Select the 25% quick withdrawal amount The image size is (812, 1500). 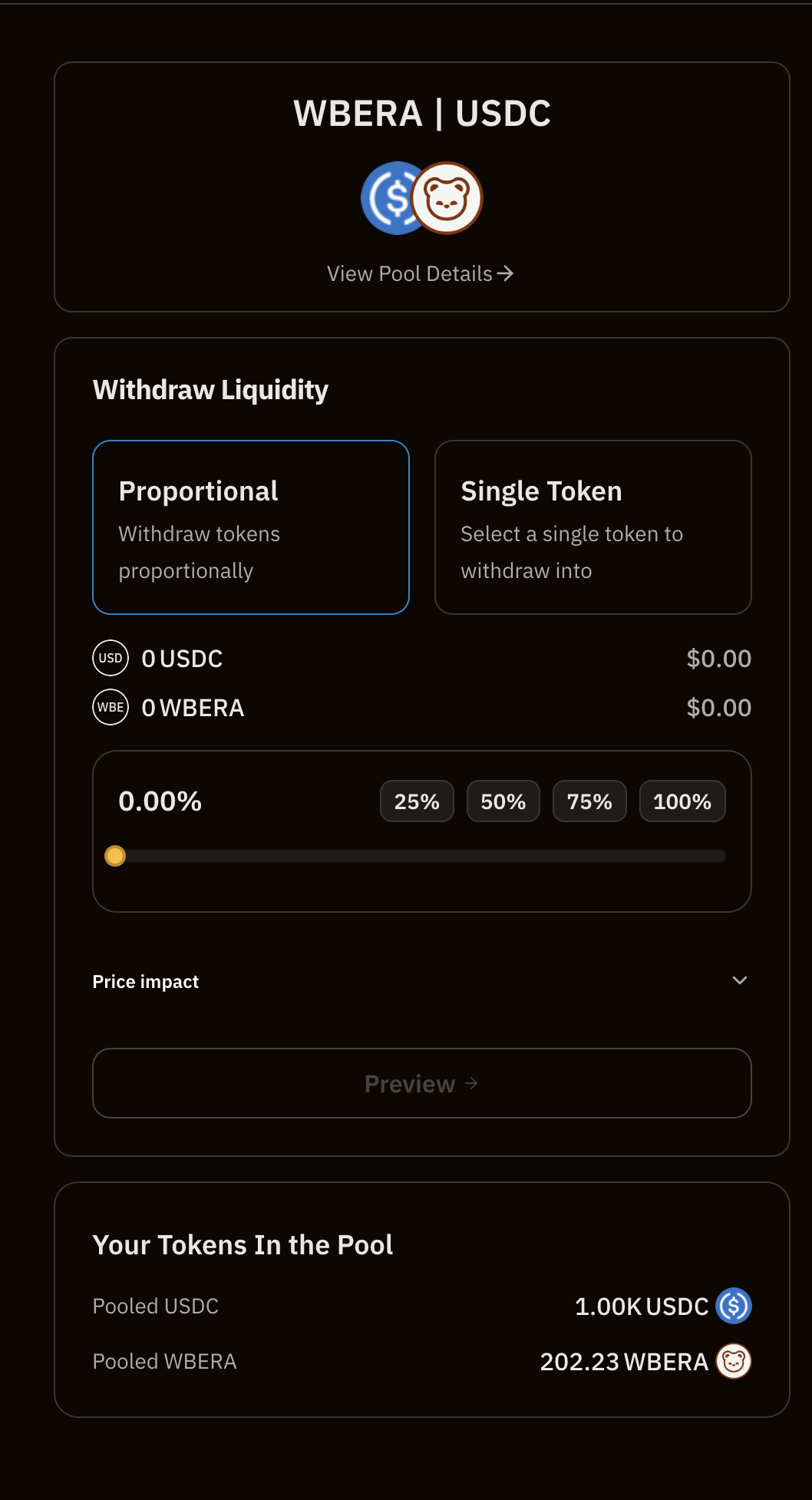[416, 801]
